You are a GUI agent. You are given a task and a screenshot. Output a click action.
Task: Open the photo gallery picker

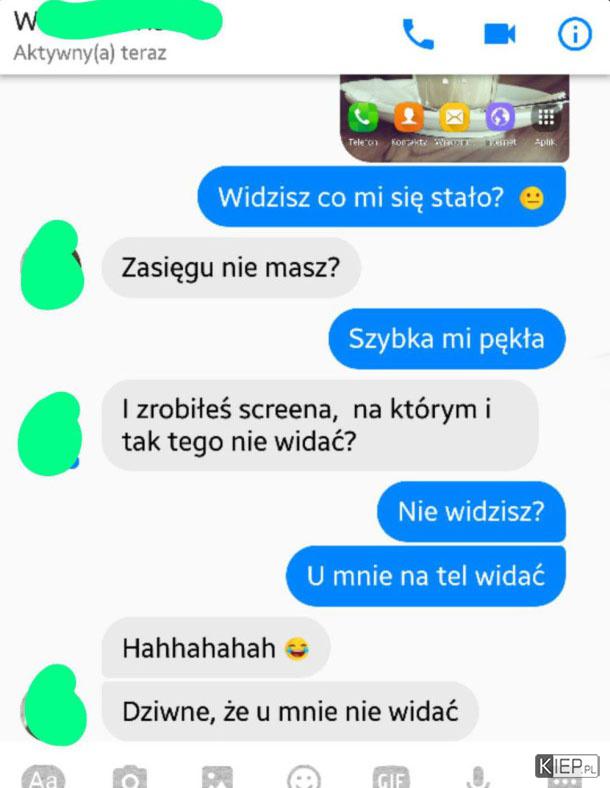217,777
